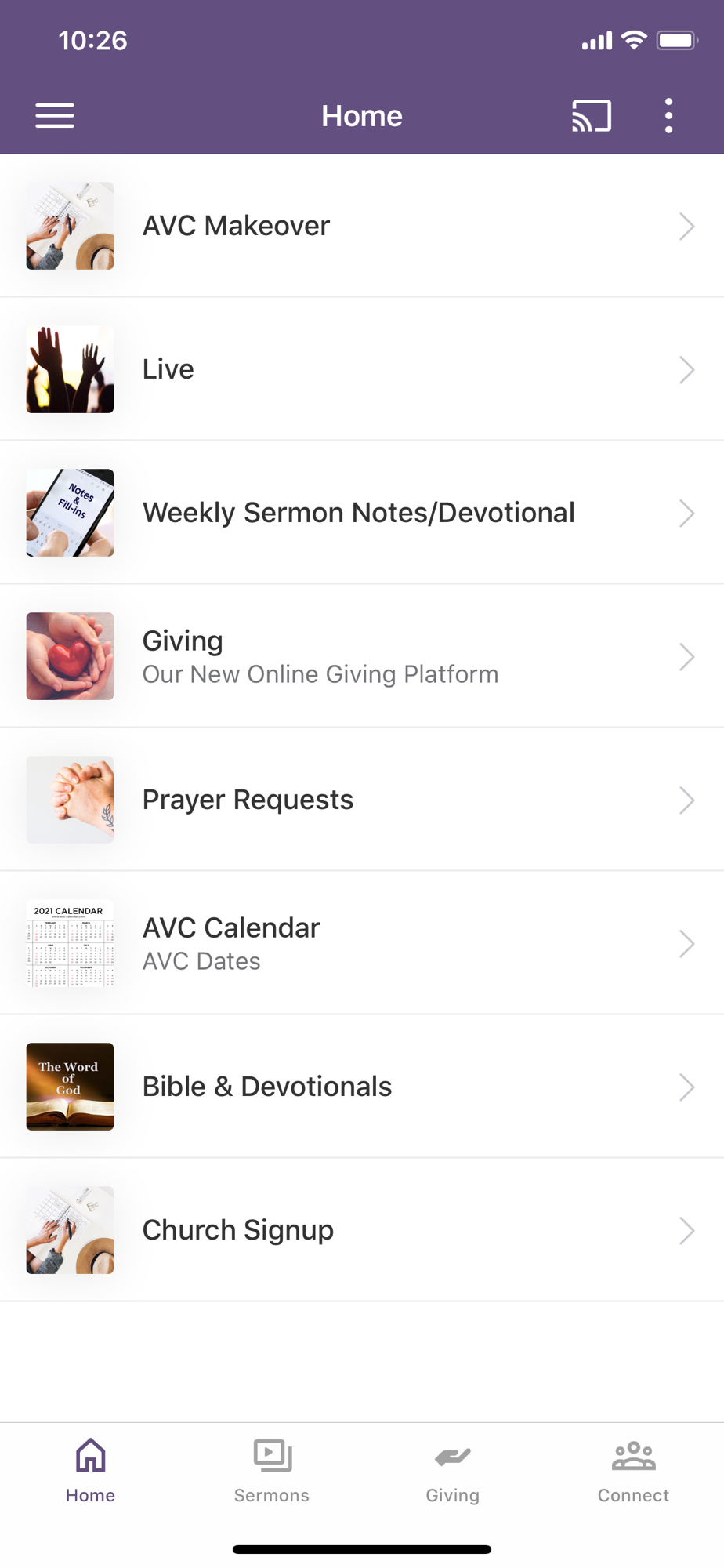Open the three-dot overflow menu
This screenshot has height=1568, width=724.
pyautogui.click(x=668, y=116)
